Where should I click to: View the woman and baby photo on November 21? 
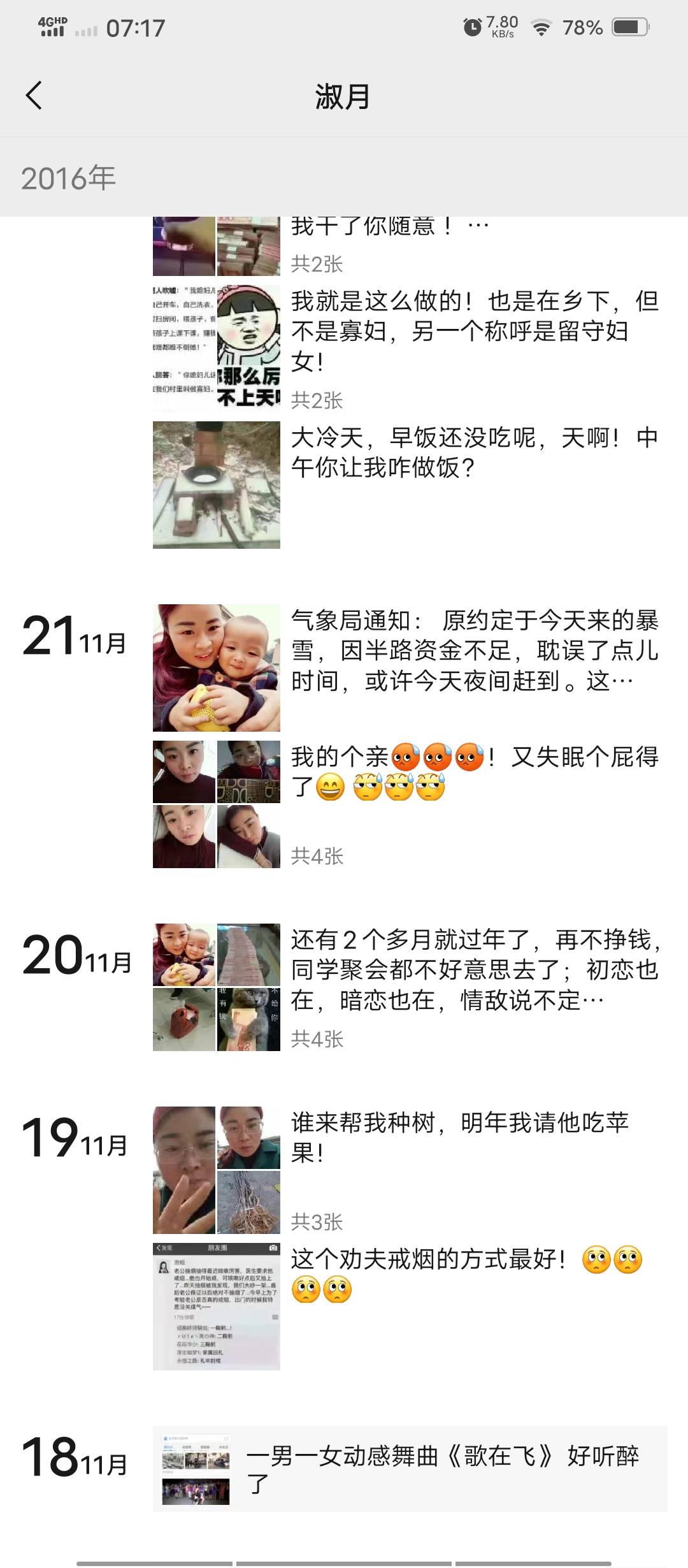(217, 668)
